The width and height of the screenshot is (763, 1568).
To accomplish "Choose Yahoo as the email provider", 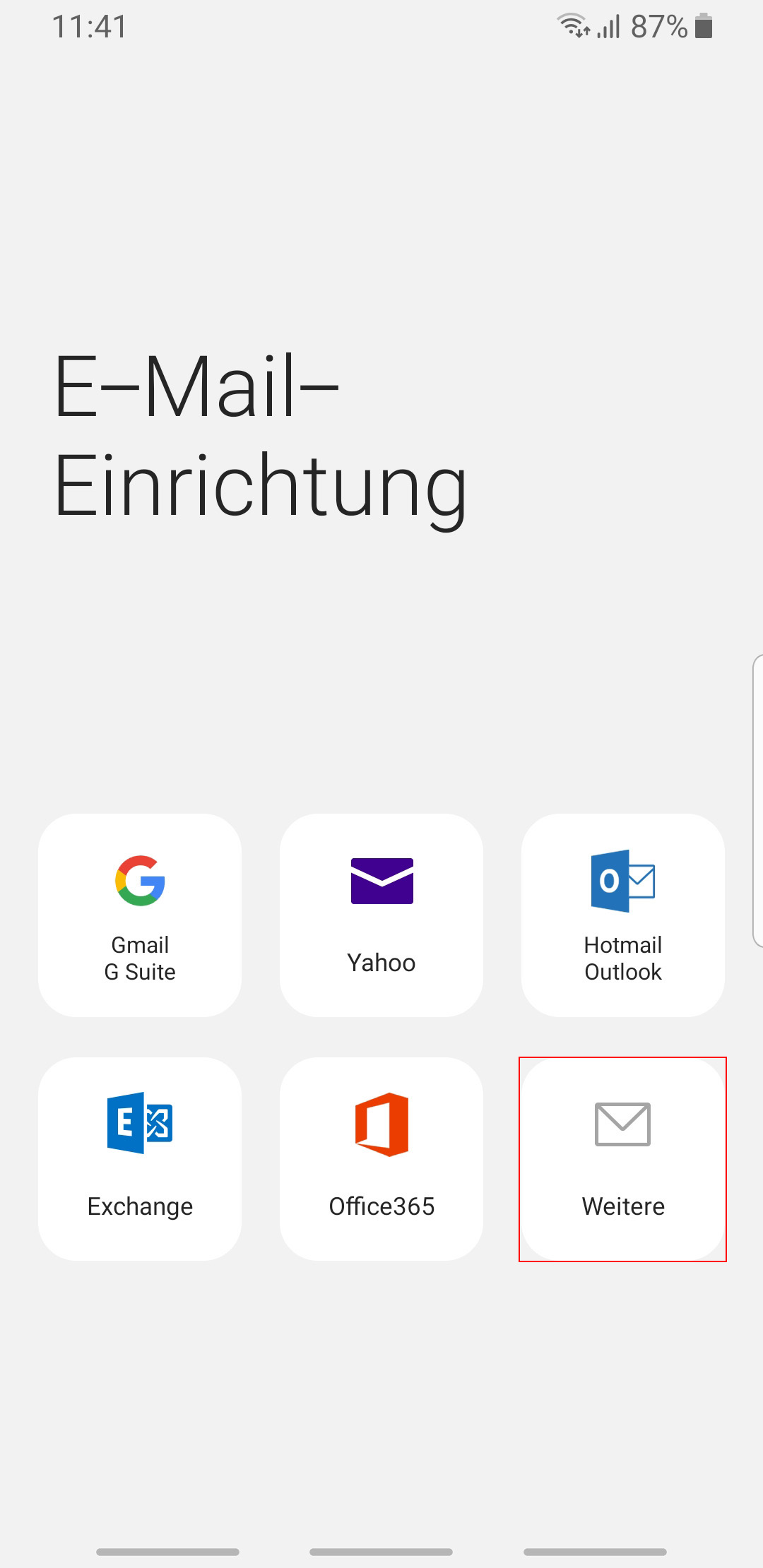I will tap(381, 915).
